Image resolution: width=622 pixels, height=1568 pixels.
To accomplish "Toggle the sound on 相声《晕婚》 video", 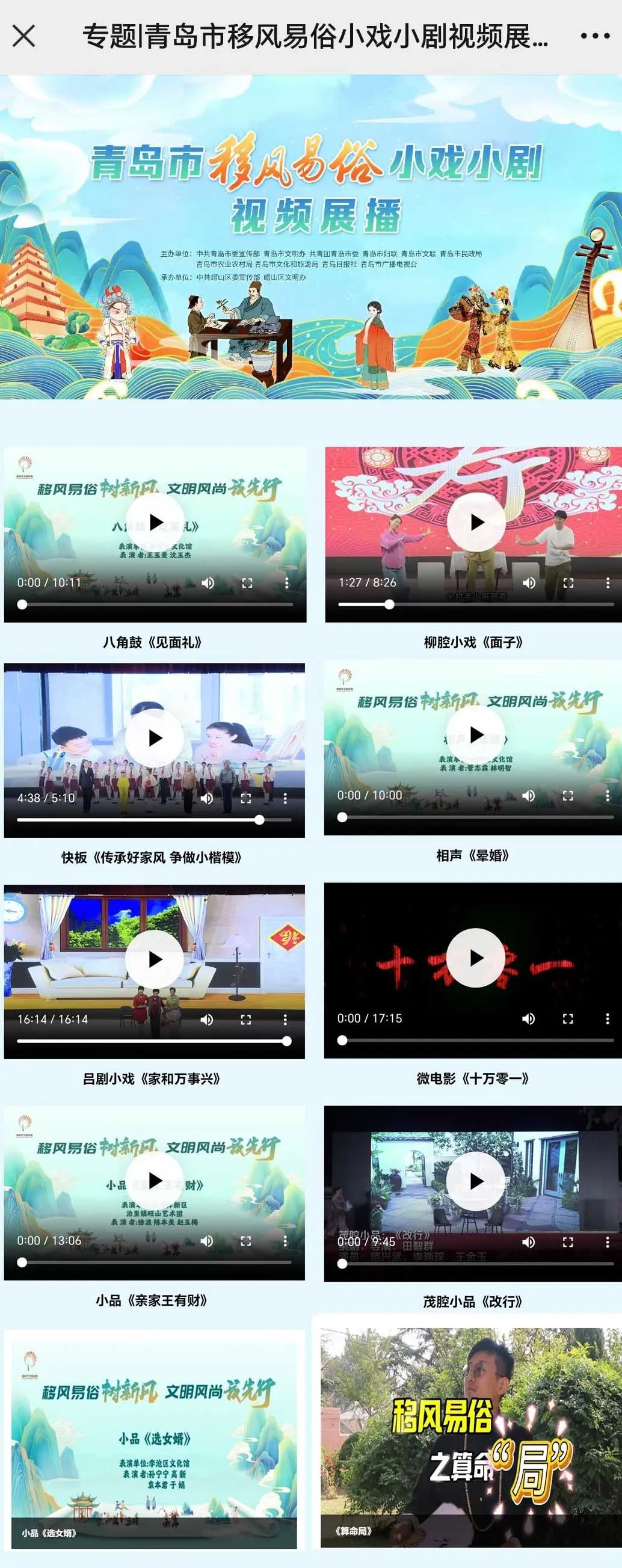I will [x=528, y=795].
